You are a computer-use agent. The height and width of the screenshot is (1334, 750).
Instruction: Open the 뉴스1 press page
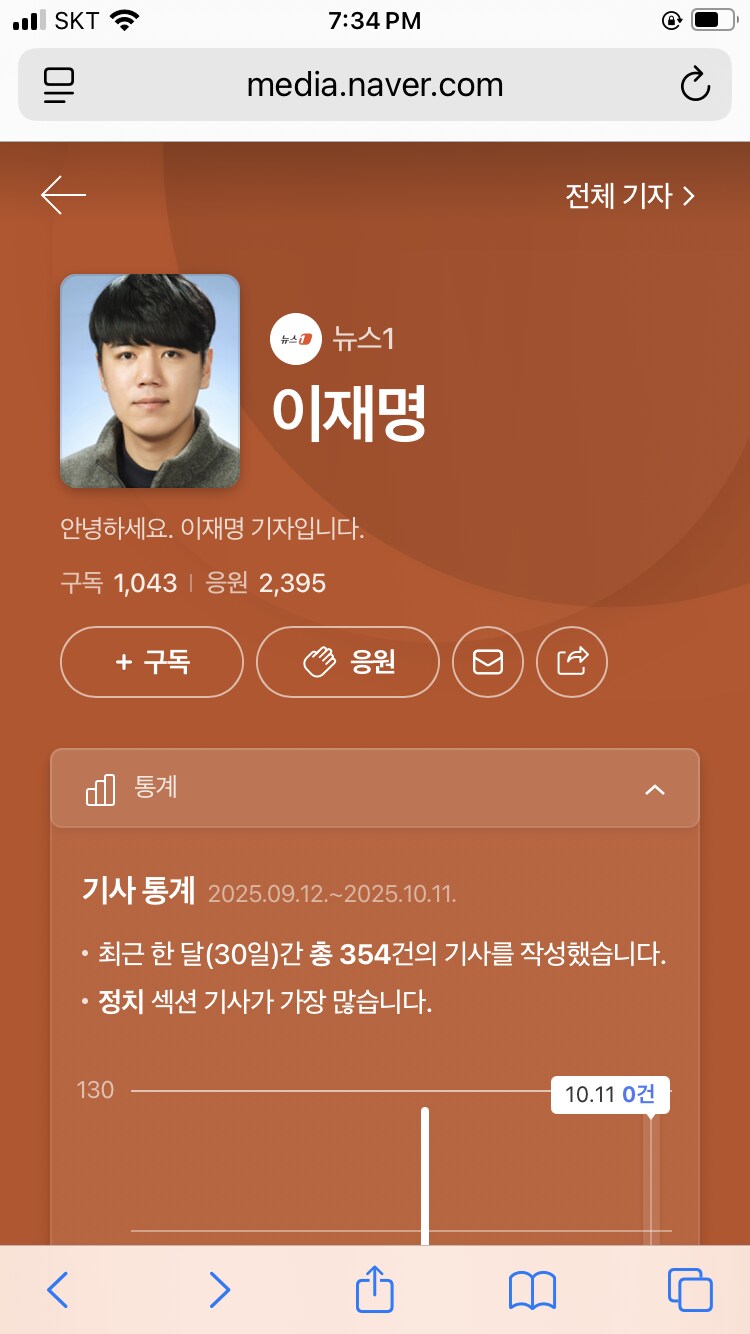pos(333,340)
